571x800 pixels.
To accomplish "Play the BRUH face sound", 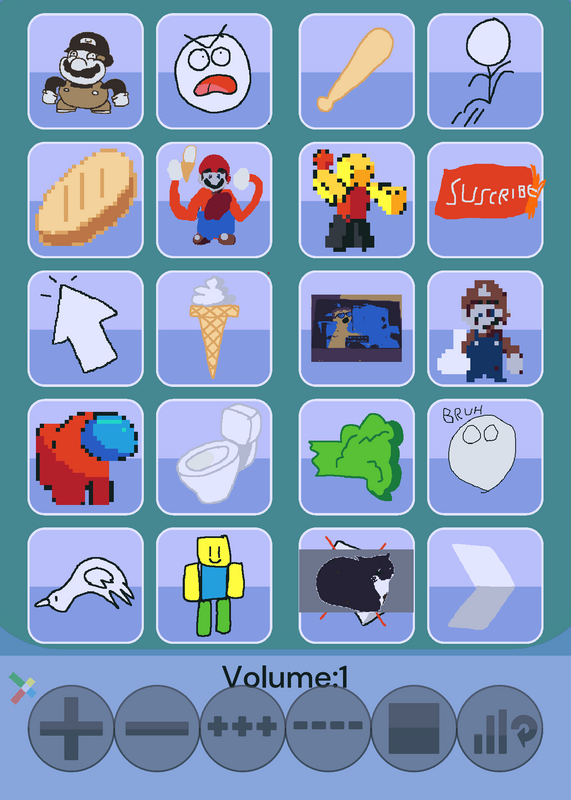I will tap(485, 457).
